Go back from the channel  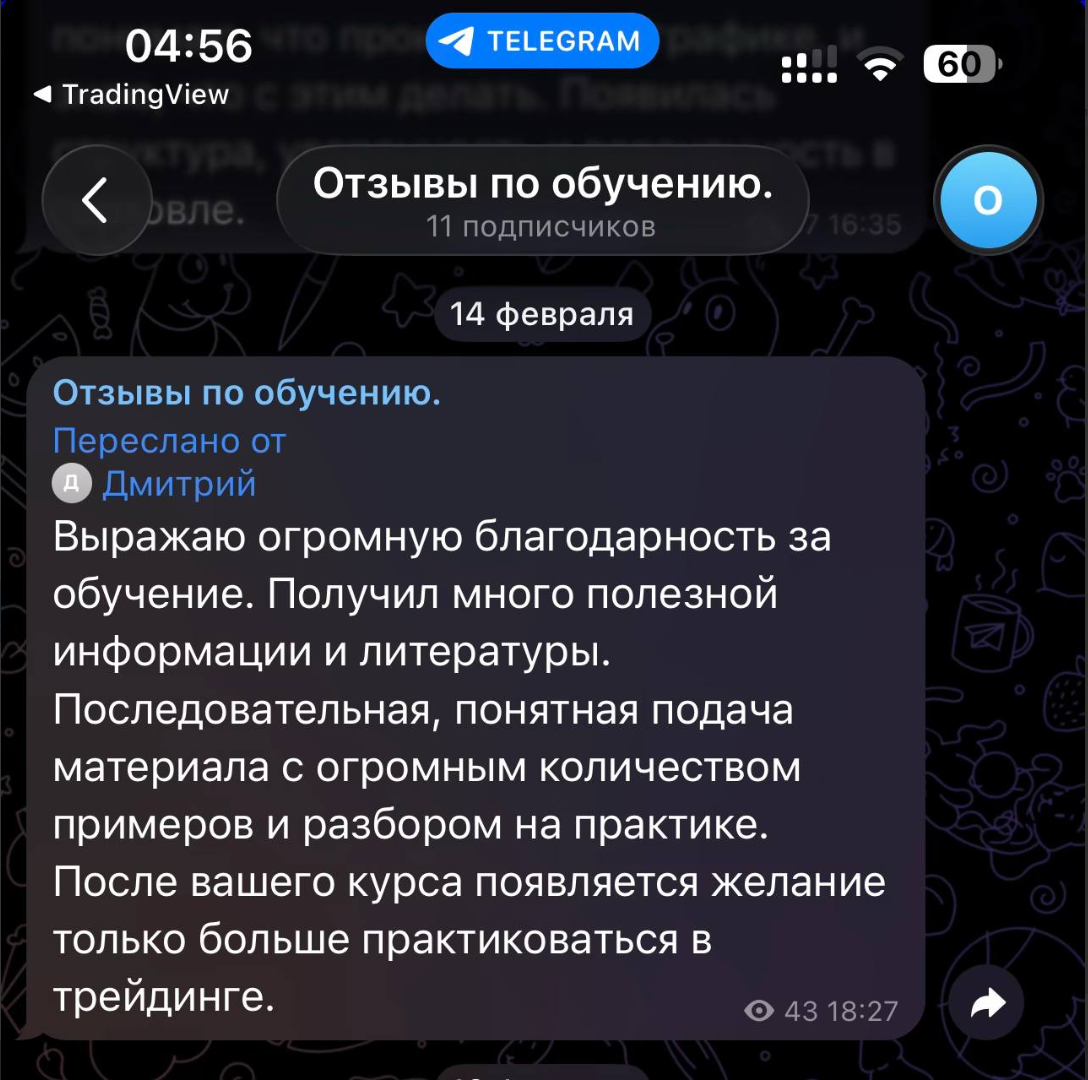coord(97,200)
